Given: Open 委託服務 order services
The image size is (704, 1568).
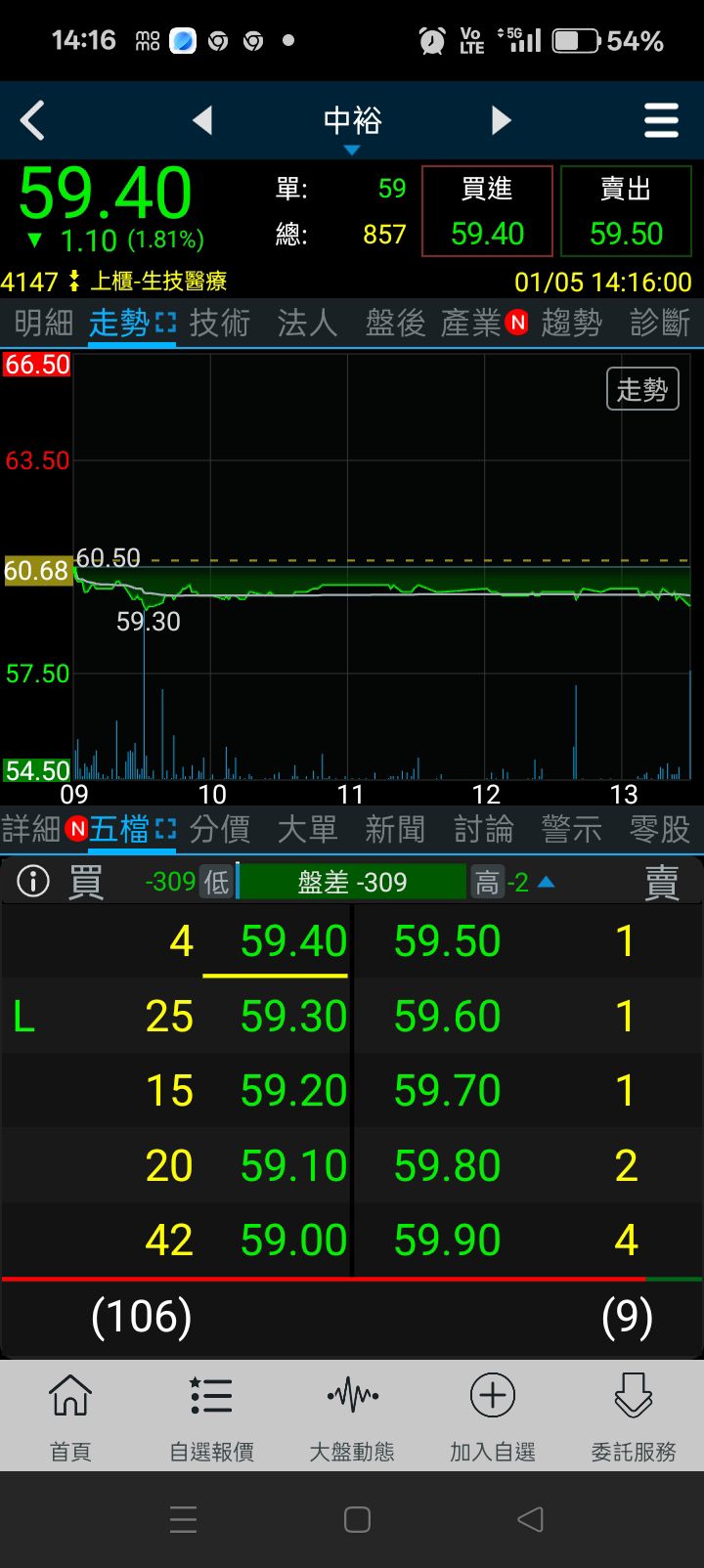Looking at the screenshot, I should pyautogui.click(x=634, y=1416).
